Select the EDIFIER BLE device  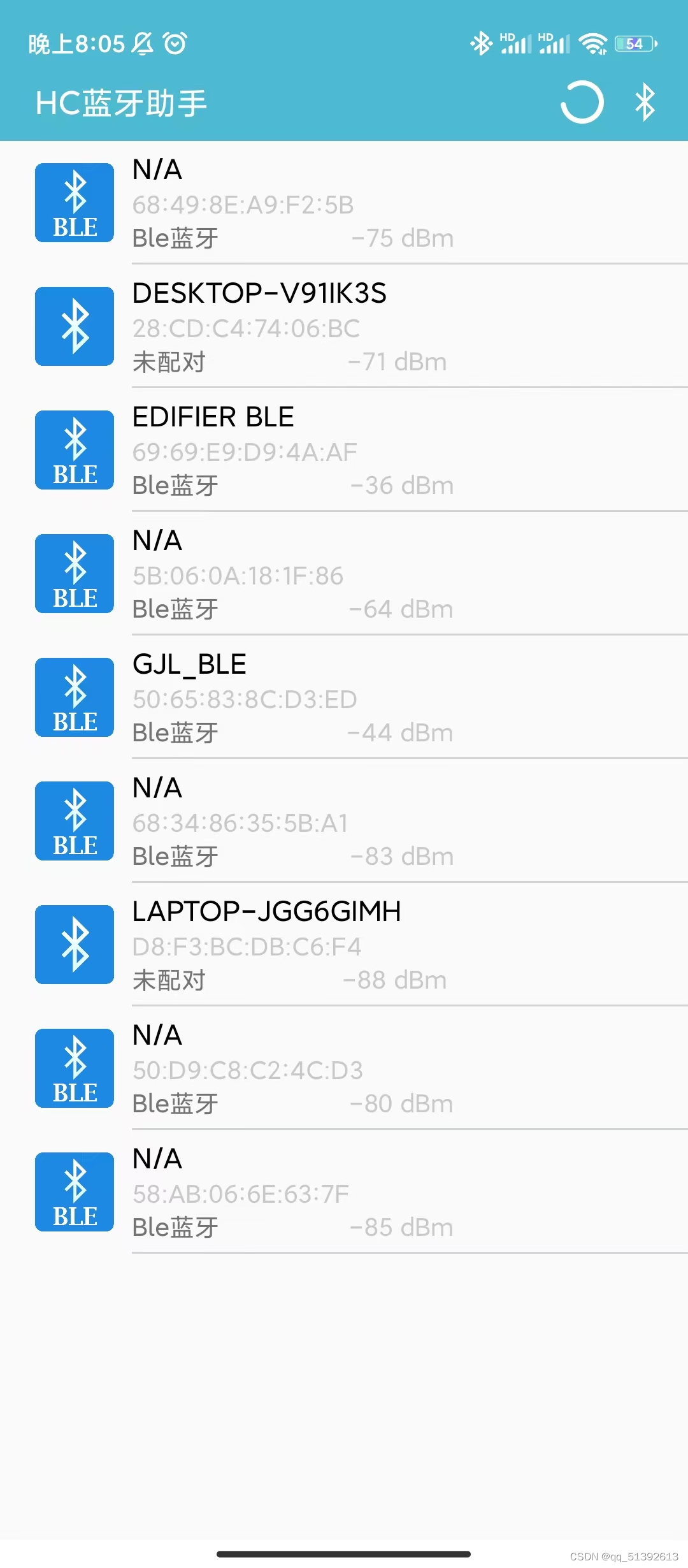tap(344, 451)
